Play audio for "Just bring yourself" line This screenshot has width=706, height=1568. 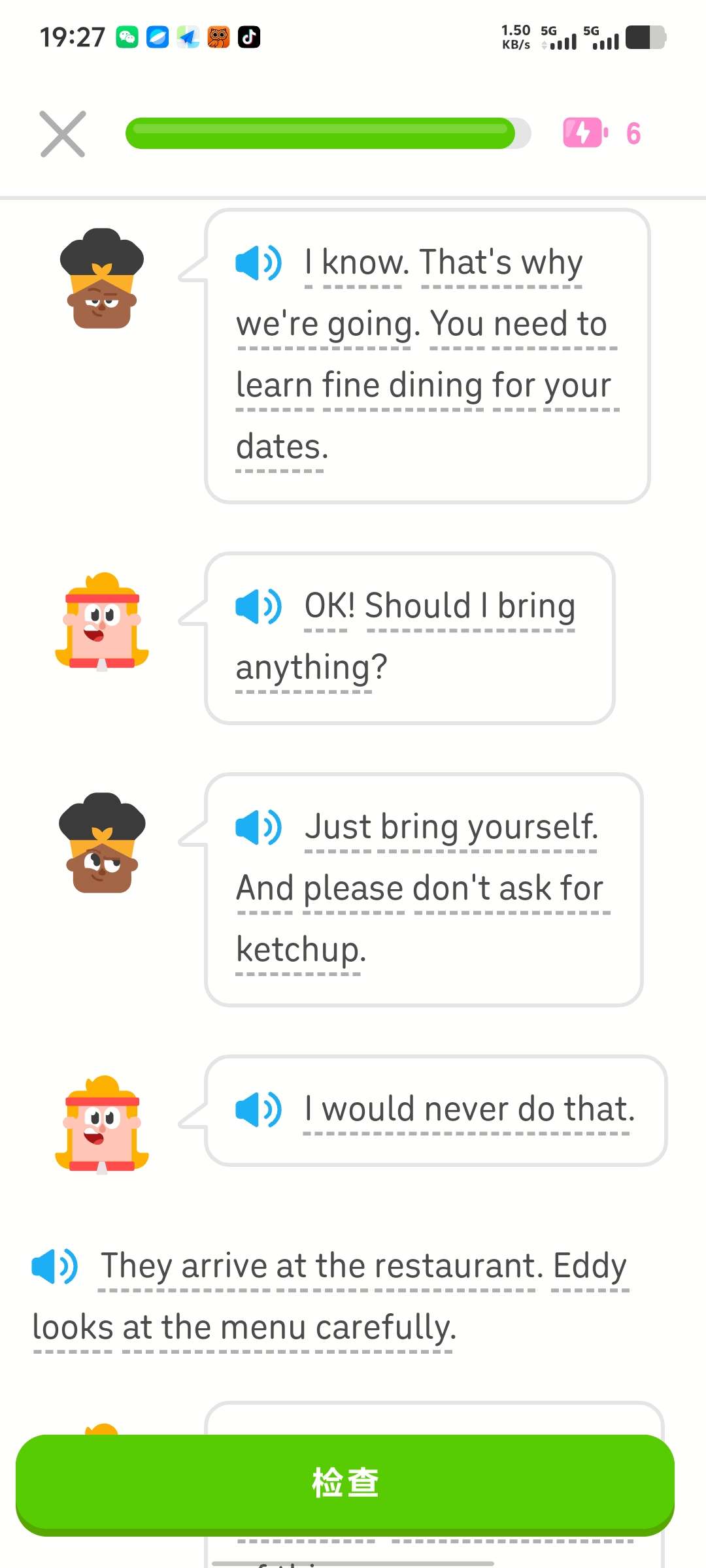click(258, 827)
